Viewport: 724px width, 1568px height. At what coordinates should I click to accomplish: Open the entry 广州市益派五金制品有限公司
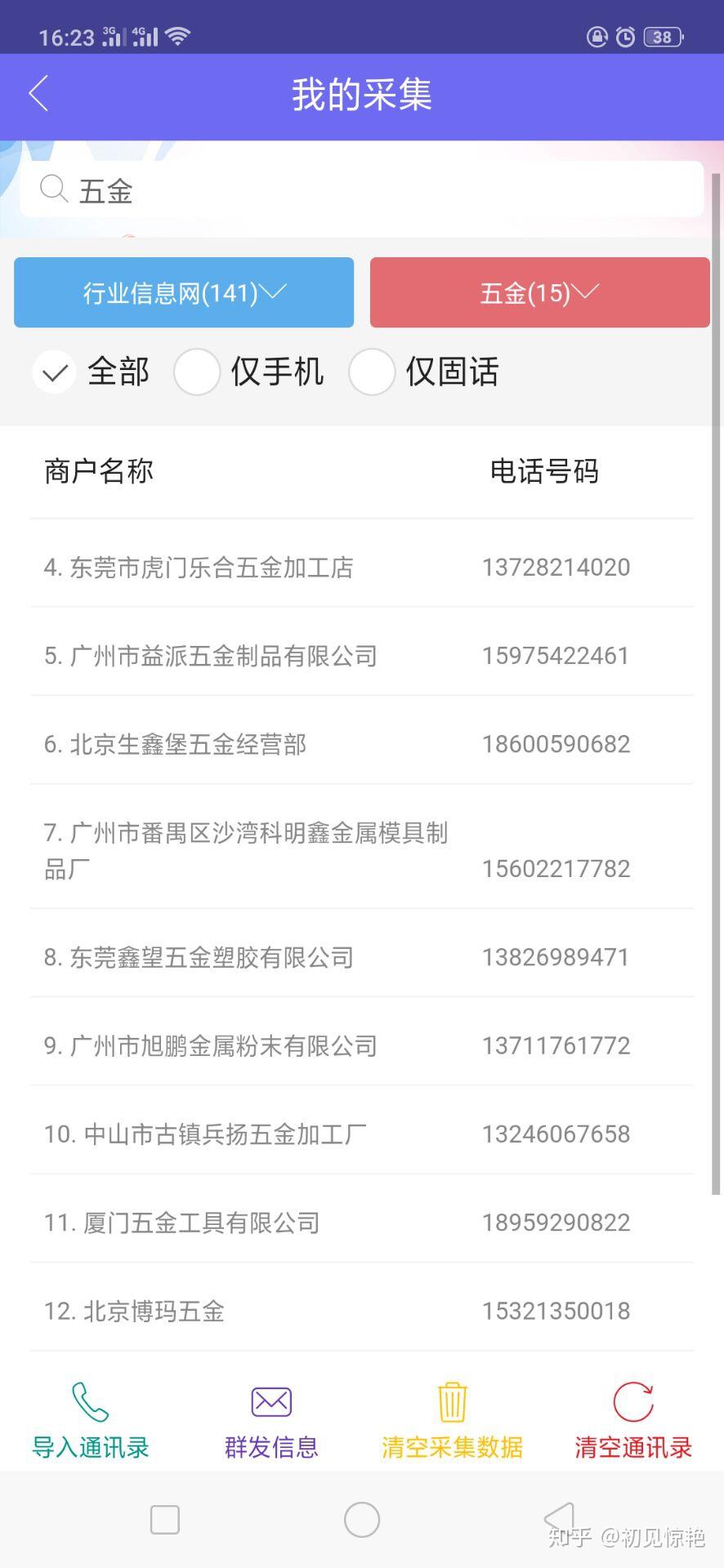tap(362, 655)
